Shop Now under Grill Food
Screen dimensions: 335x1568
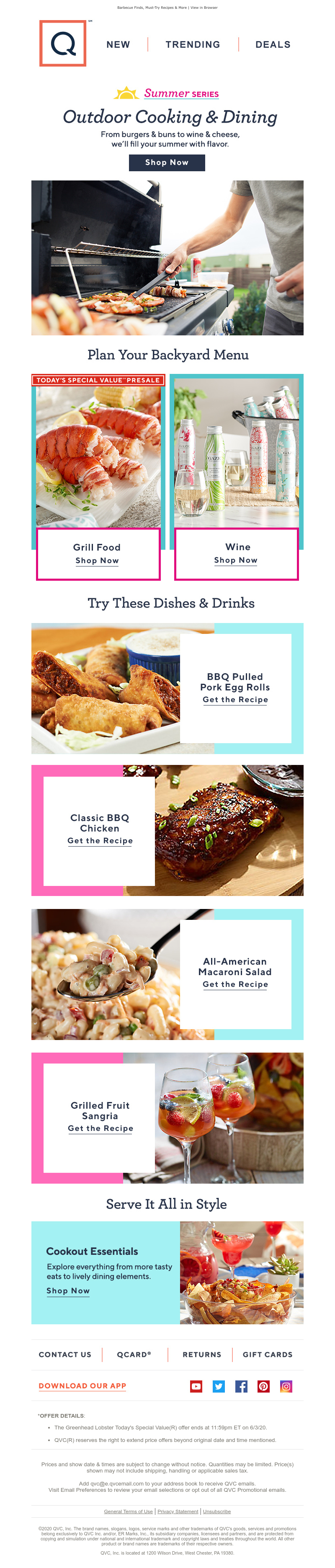click(98, 561)
